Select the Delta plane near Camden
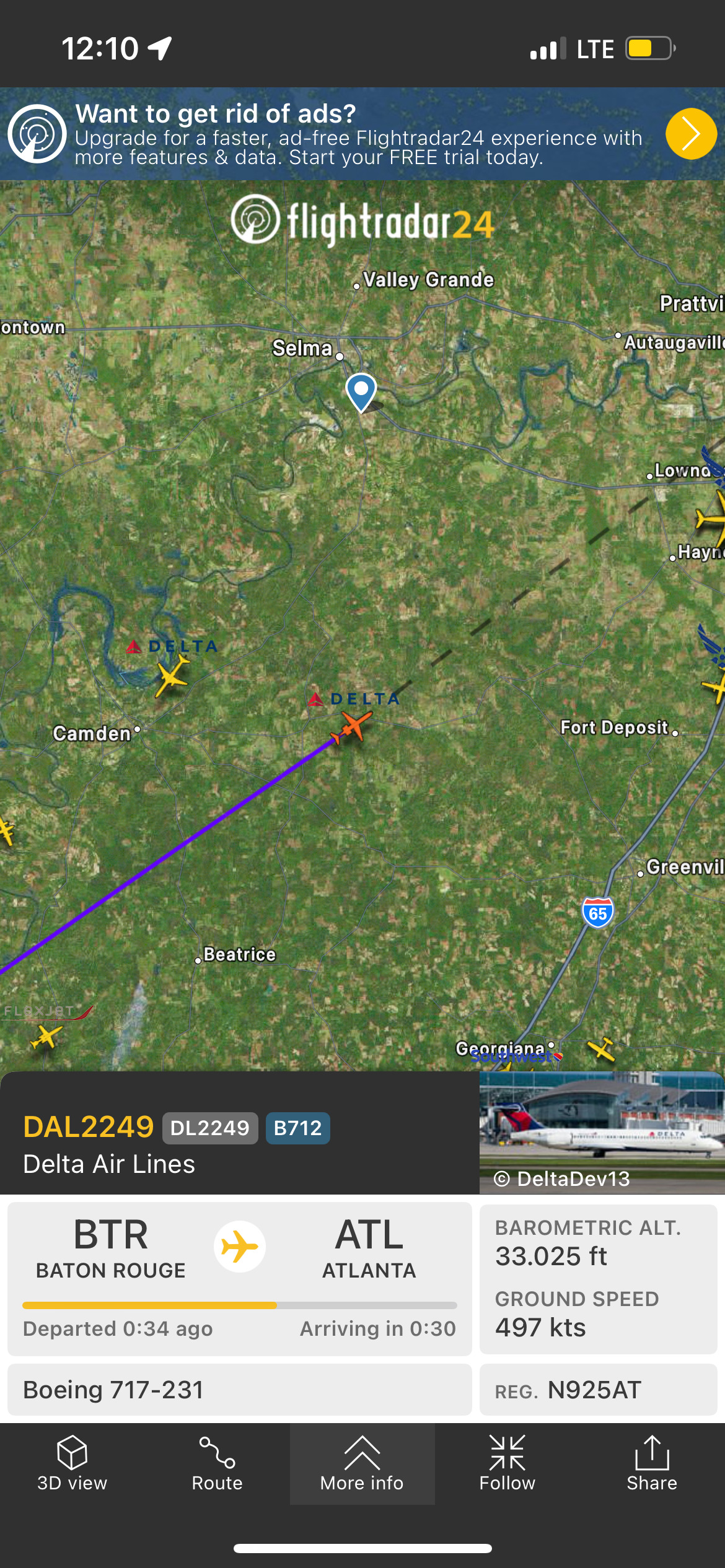 [x=171, y=676]
